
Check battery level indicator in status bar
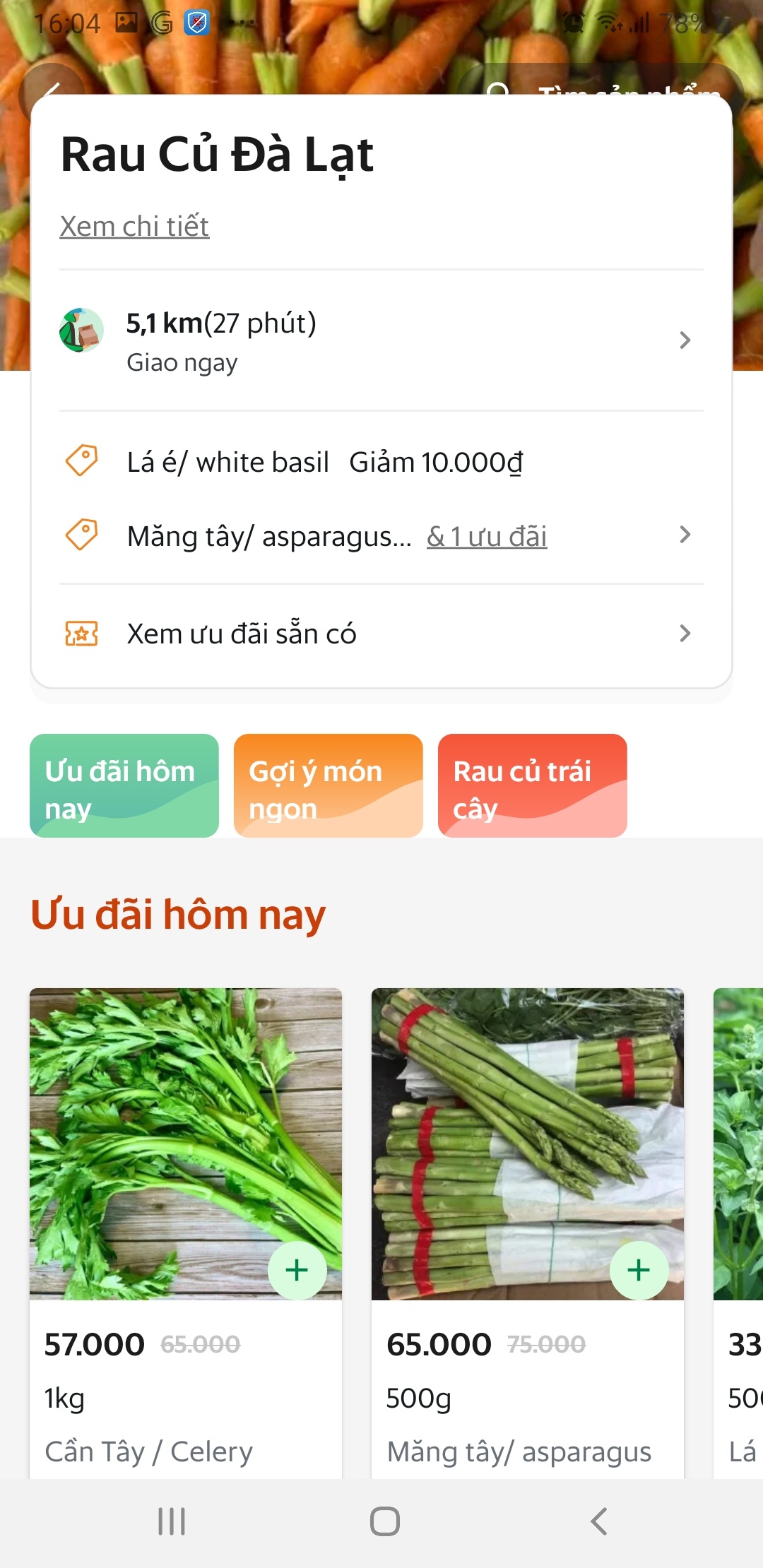(x=682, y=23)
